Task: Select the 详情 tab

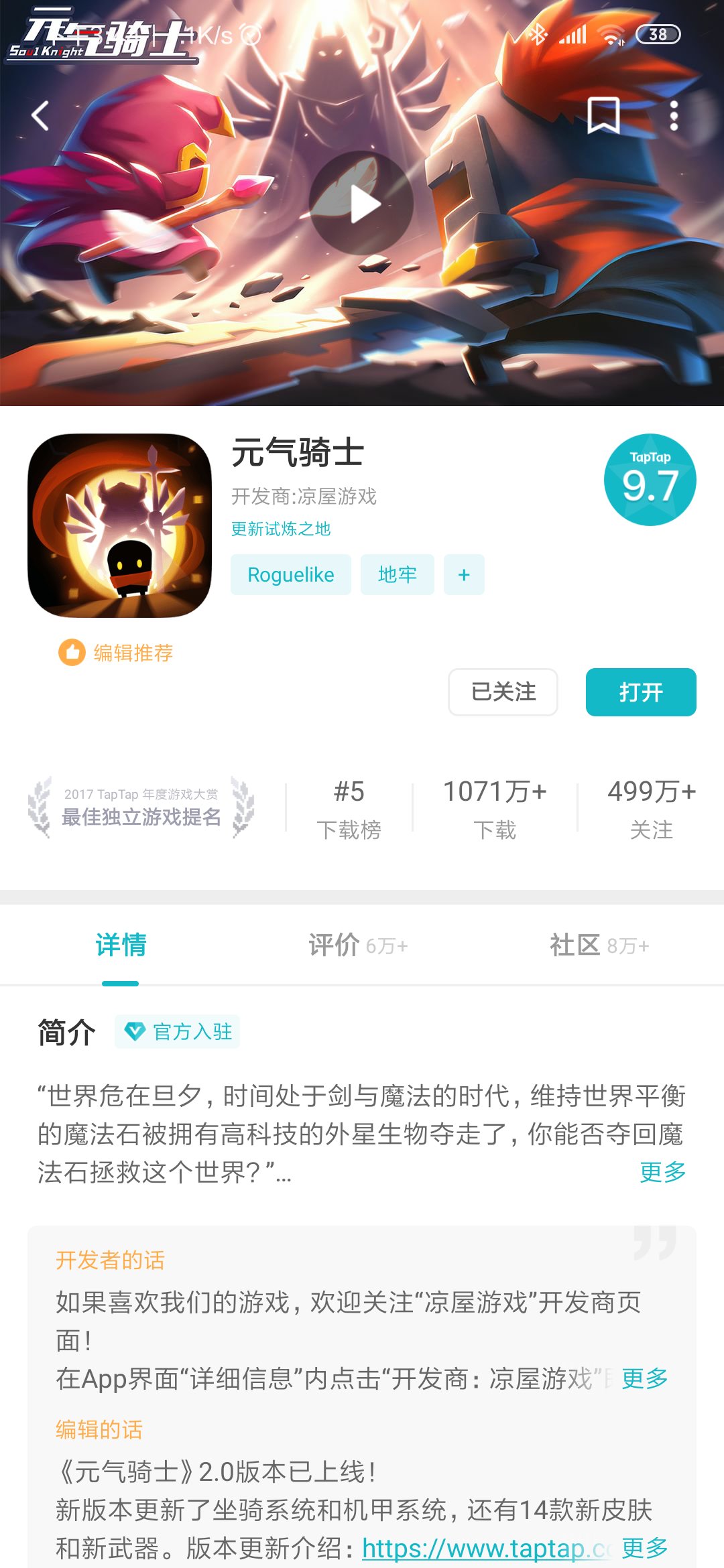Action: click(x=121, y=945)
